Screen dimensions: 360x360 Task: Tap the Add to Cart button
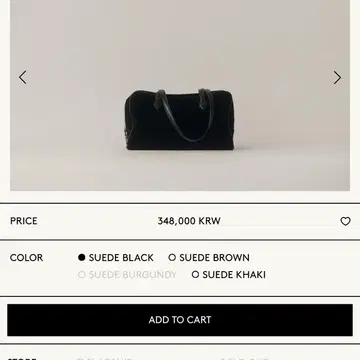pos(180,320)
